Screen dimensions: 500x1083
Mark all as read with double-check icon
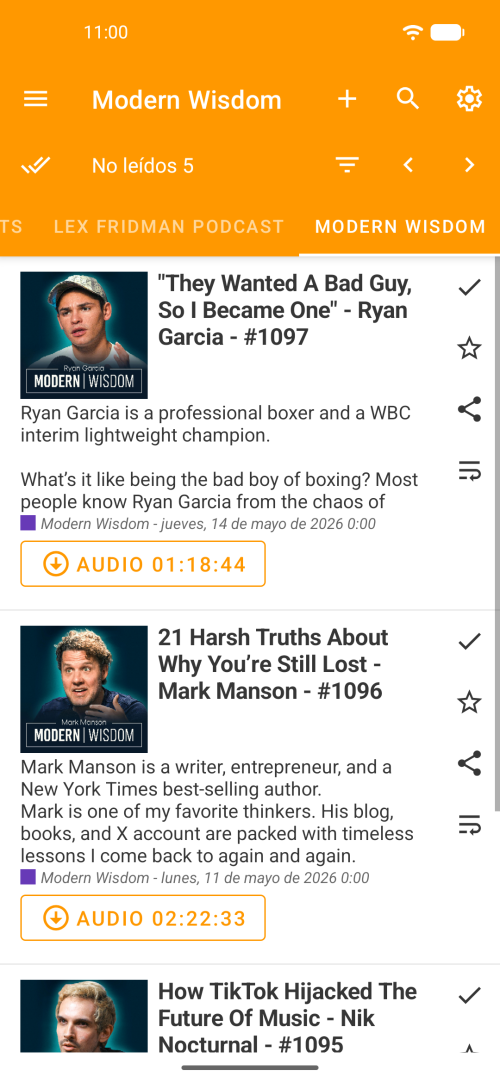pos(35,166)
